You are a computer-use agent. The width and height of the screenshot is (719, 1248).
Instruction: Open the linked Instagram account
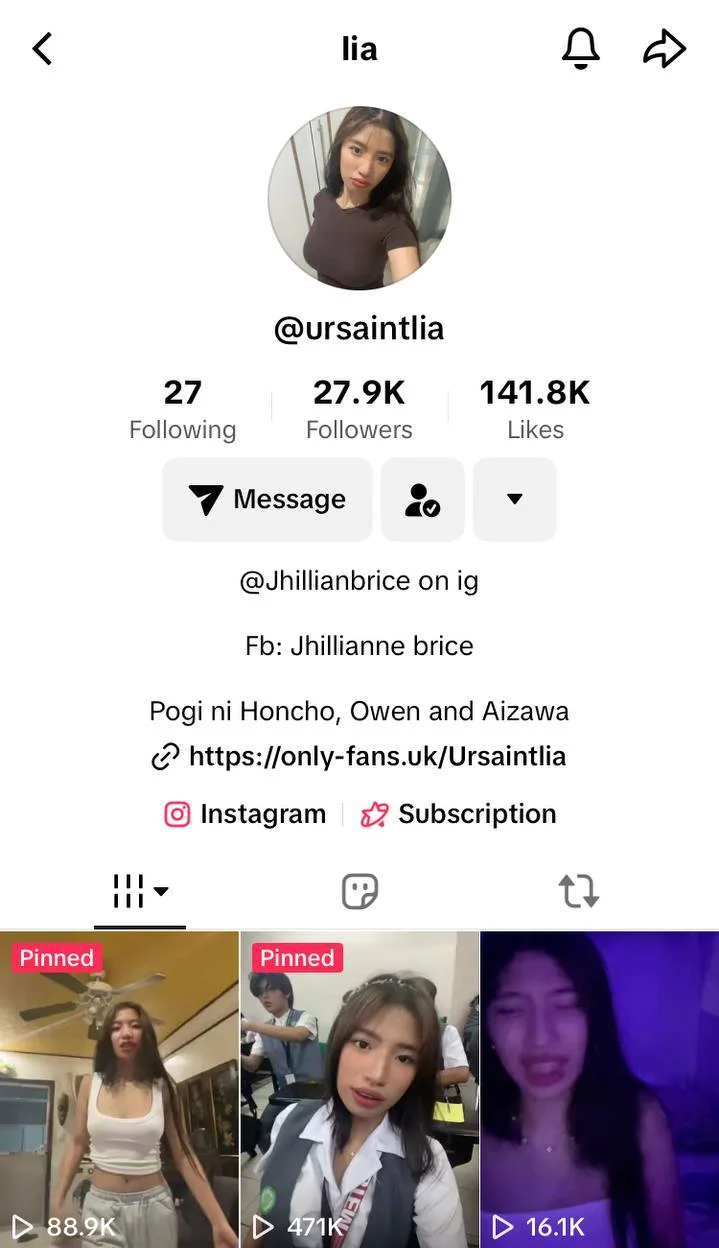[x=245, y=814]
